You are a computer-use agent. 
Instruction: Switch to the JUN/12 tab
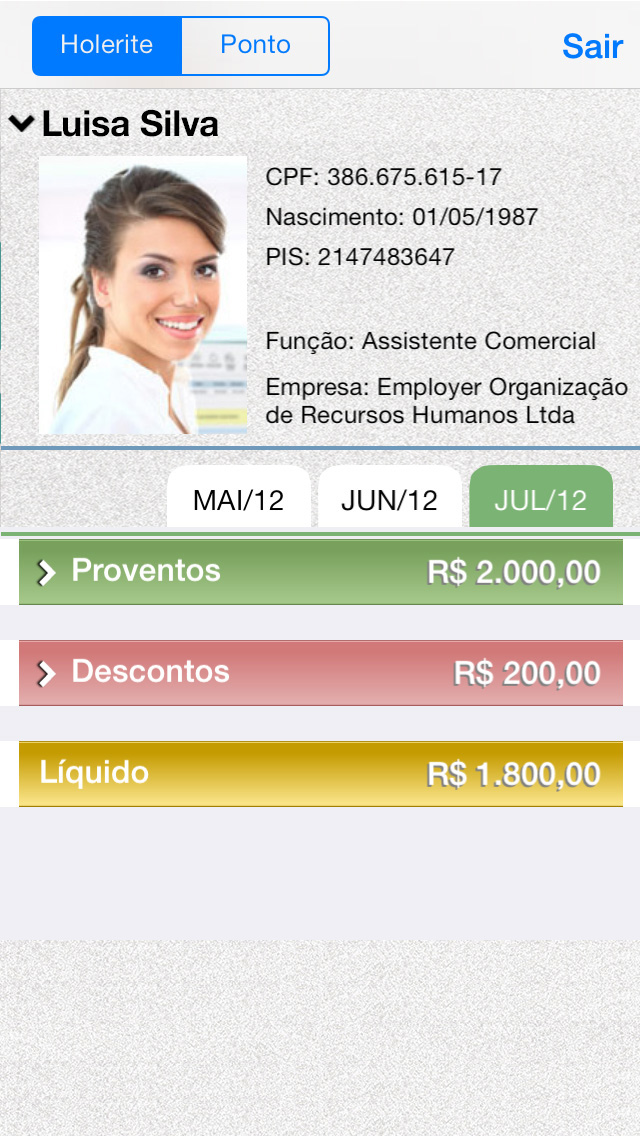pyautogui.click(x=389, y=499)
